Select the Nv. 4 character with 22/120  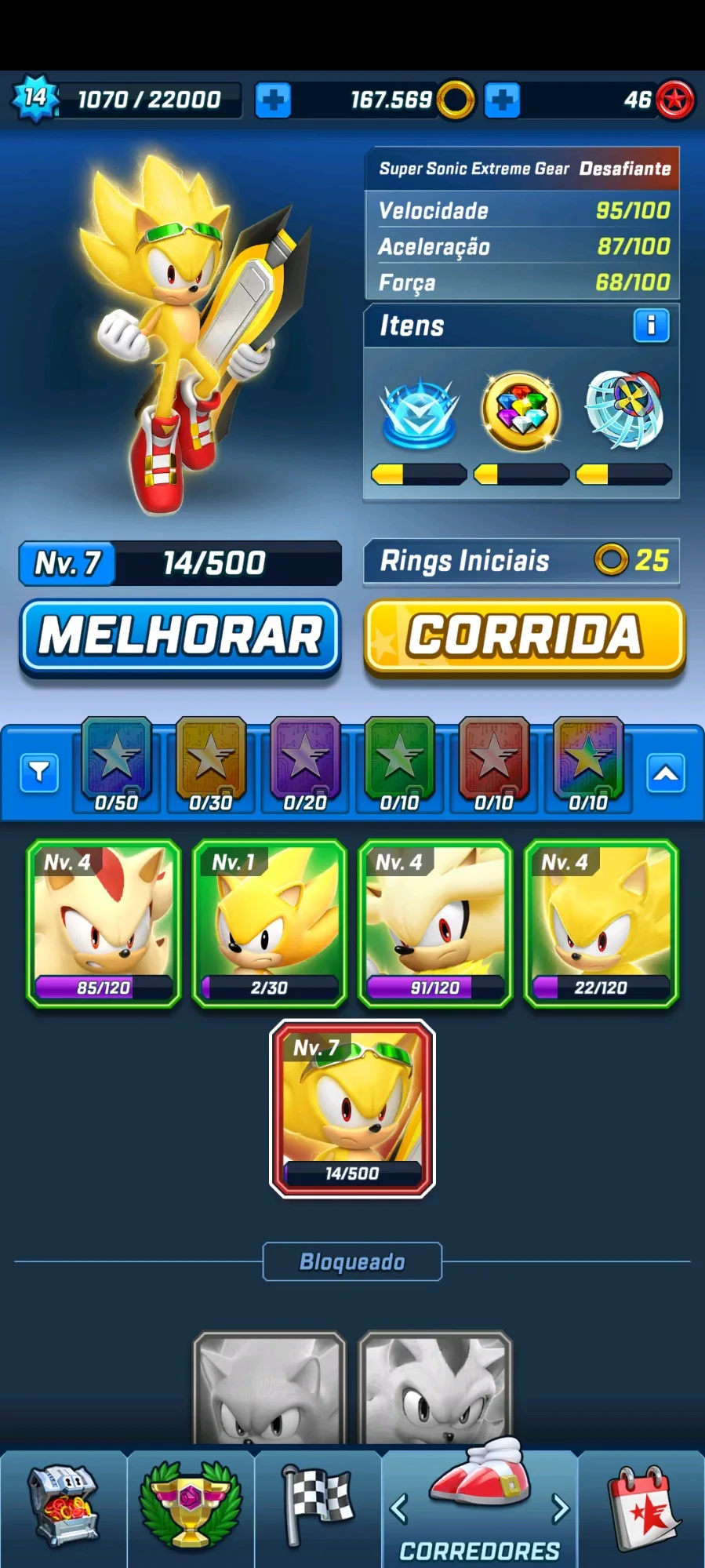pyautogui.click(x=601, y=923)
